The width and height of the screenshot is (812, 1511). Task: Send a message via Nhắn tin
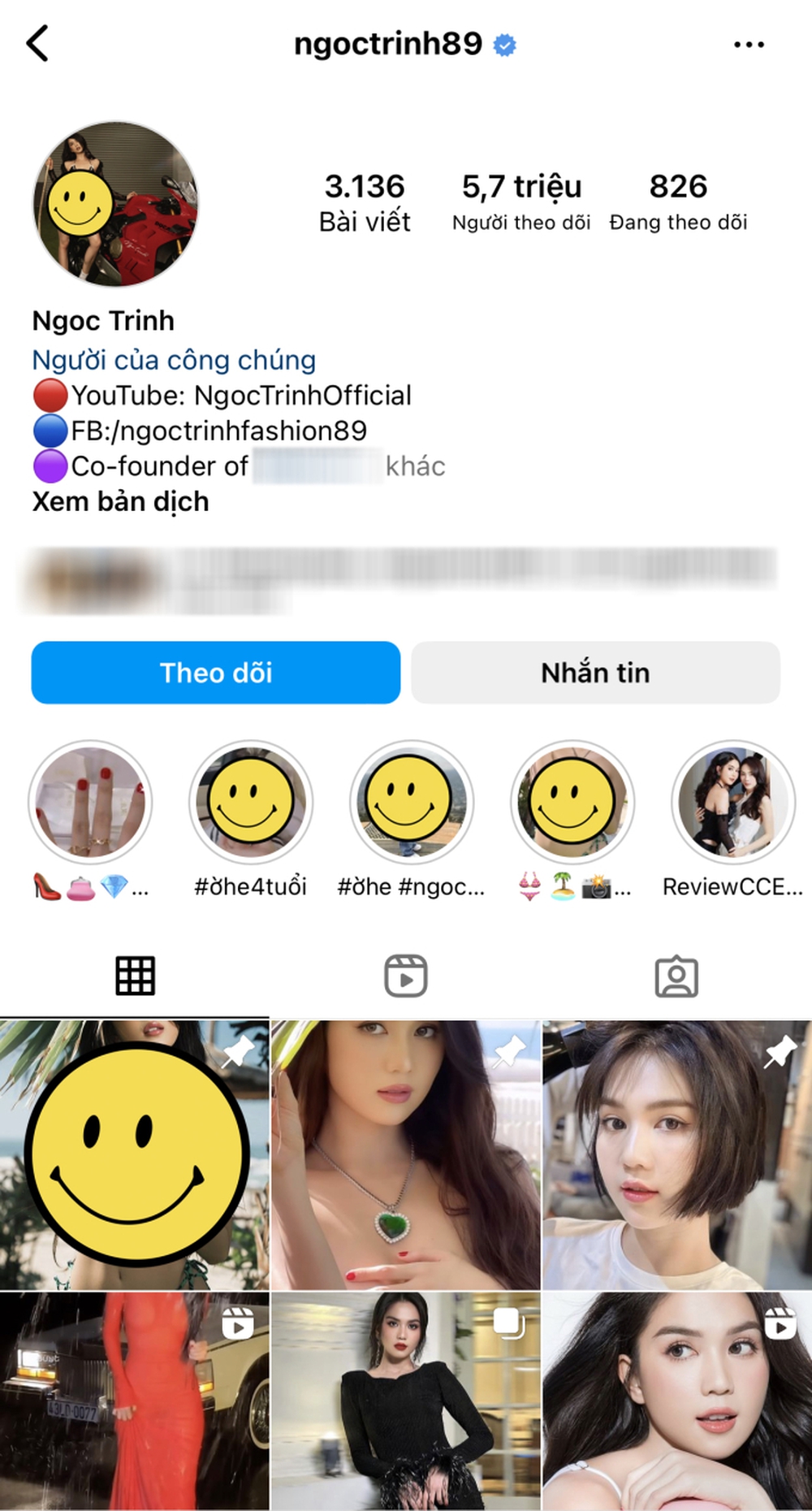595,673
